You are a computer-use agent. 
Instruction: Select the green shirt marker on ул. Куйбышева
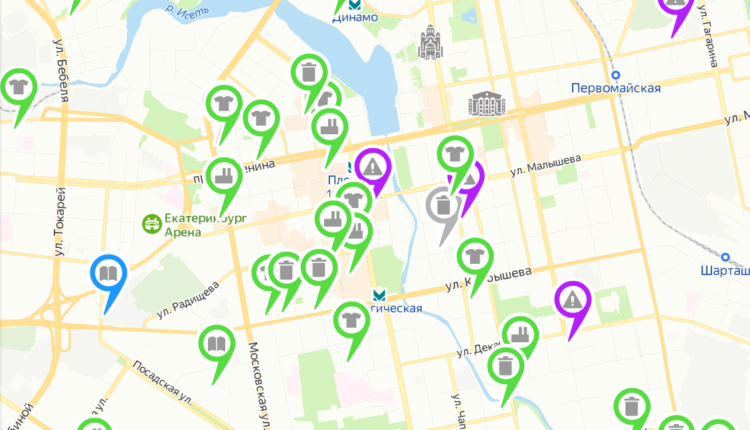[x=475, y=256]
